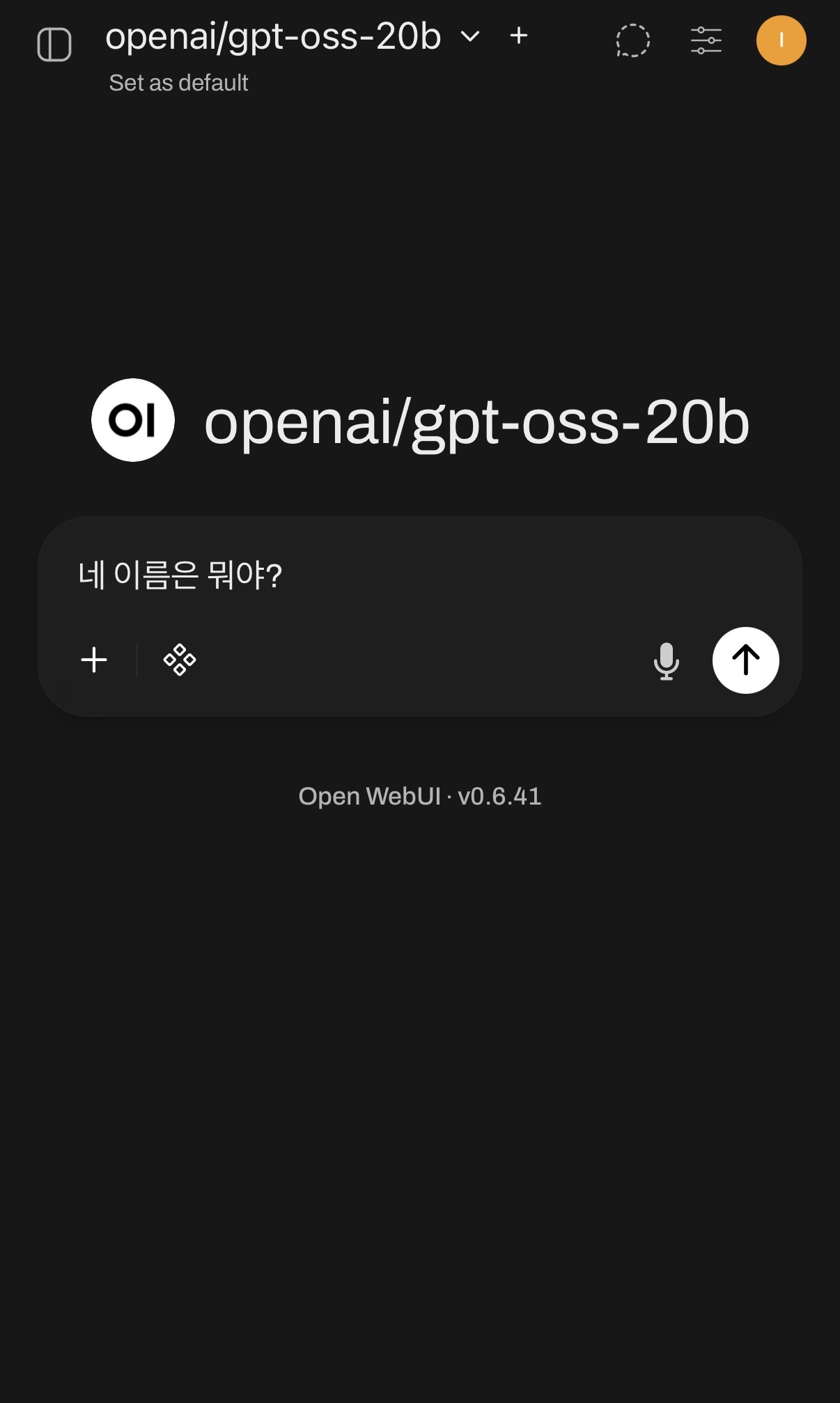Image resolution: width=840 pixels, height=1403 pixels.
Task: Start a temporary chat
Action: 632,40
